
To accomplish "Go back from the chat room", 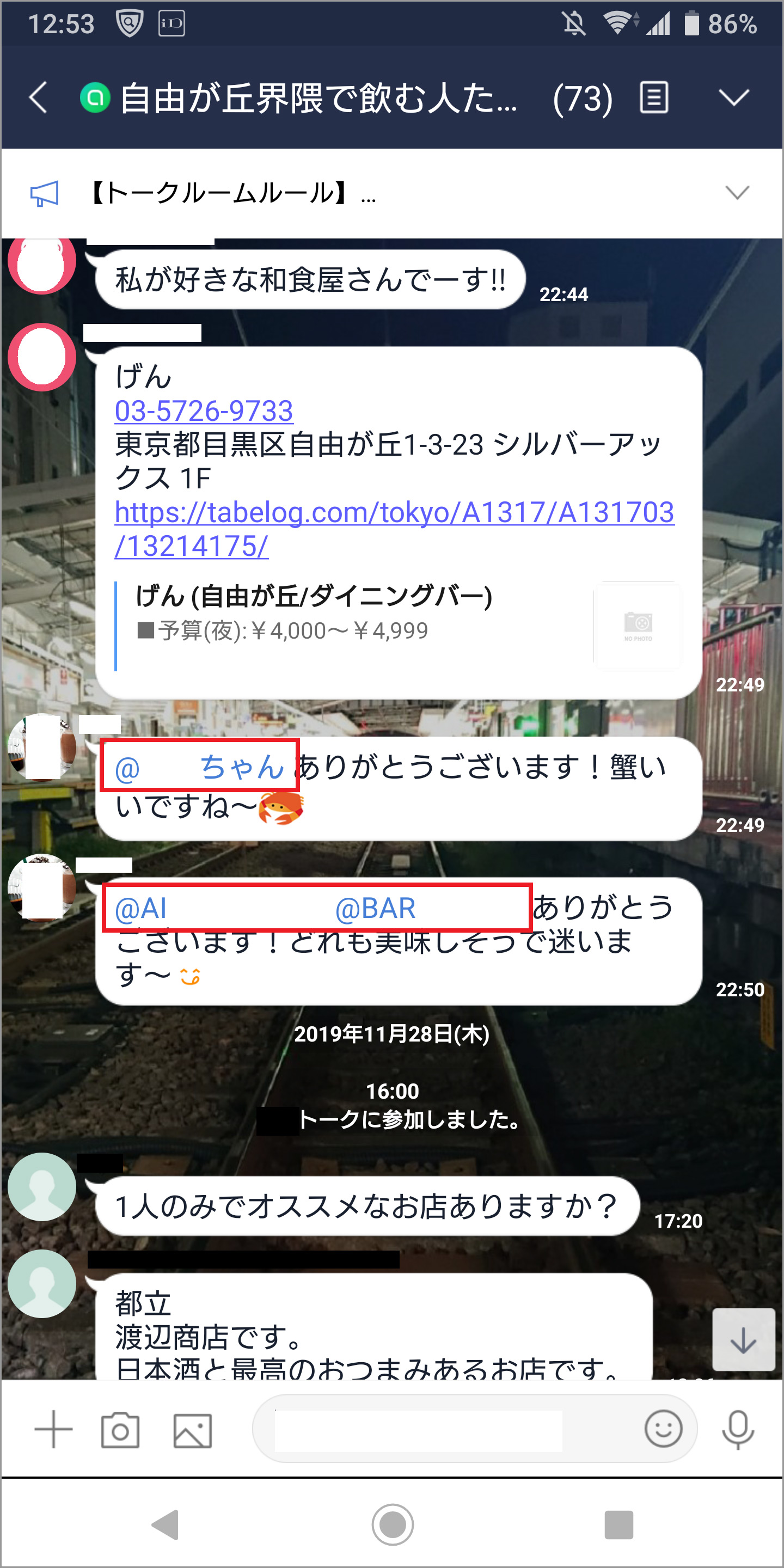I will (x=38, y=97).
